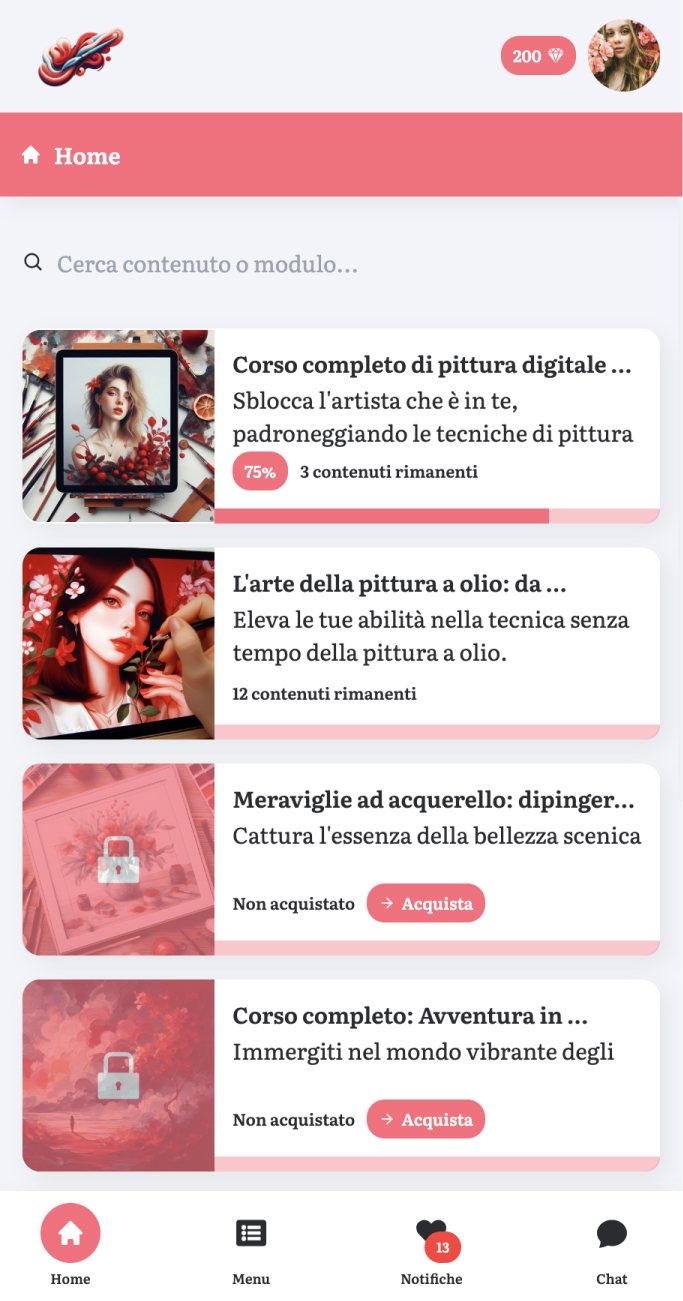Screen dimensions: 683x1301
Task: Buy Corso completo: Avventura with Acquista
Action: pos(425,1119)
